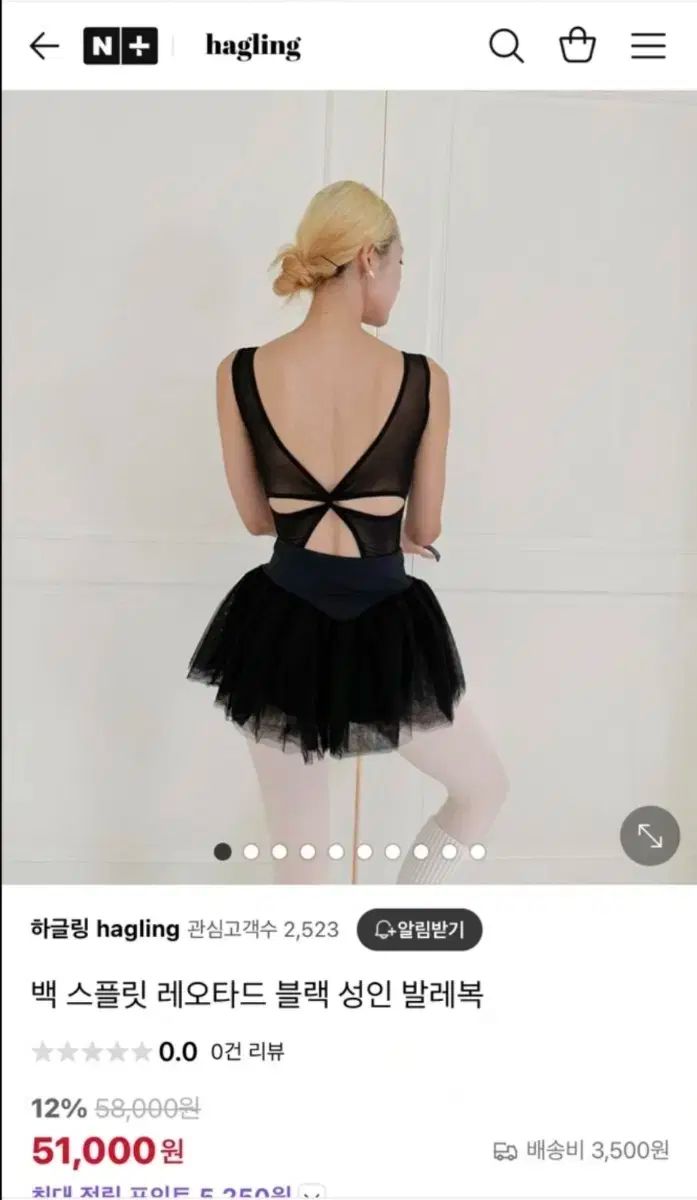Open the hamburger menu
Viewport: 697px width, 1200px height.
648,46
